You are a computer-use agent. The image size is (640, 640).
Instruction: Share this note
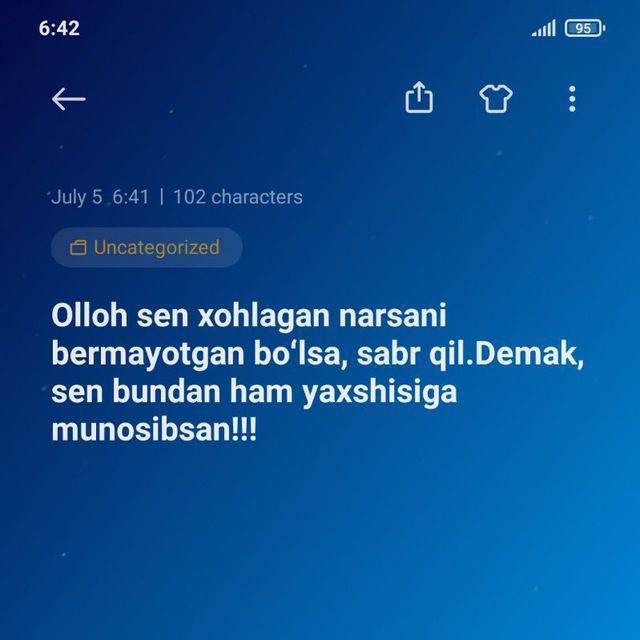(x=419, y=98)
